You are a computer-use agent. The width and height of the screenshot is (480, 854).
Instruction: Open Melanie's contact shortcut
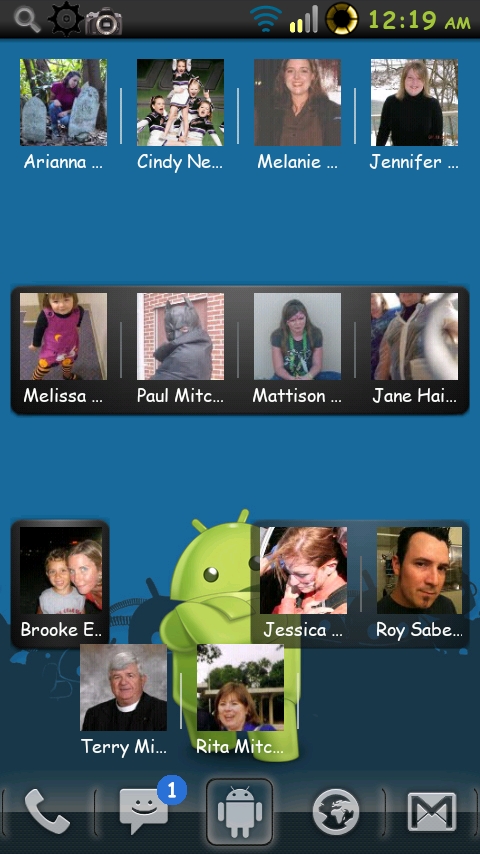pos(297,115)
